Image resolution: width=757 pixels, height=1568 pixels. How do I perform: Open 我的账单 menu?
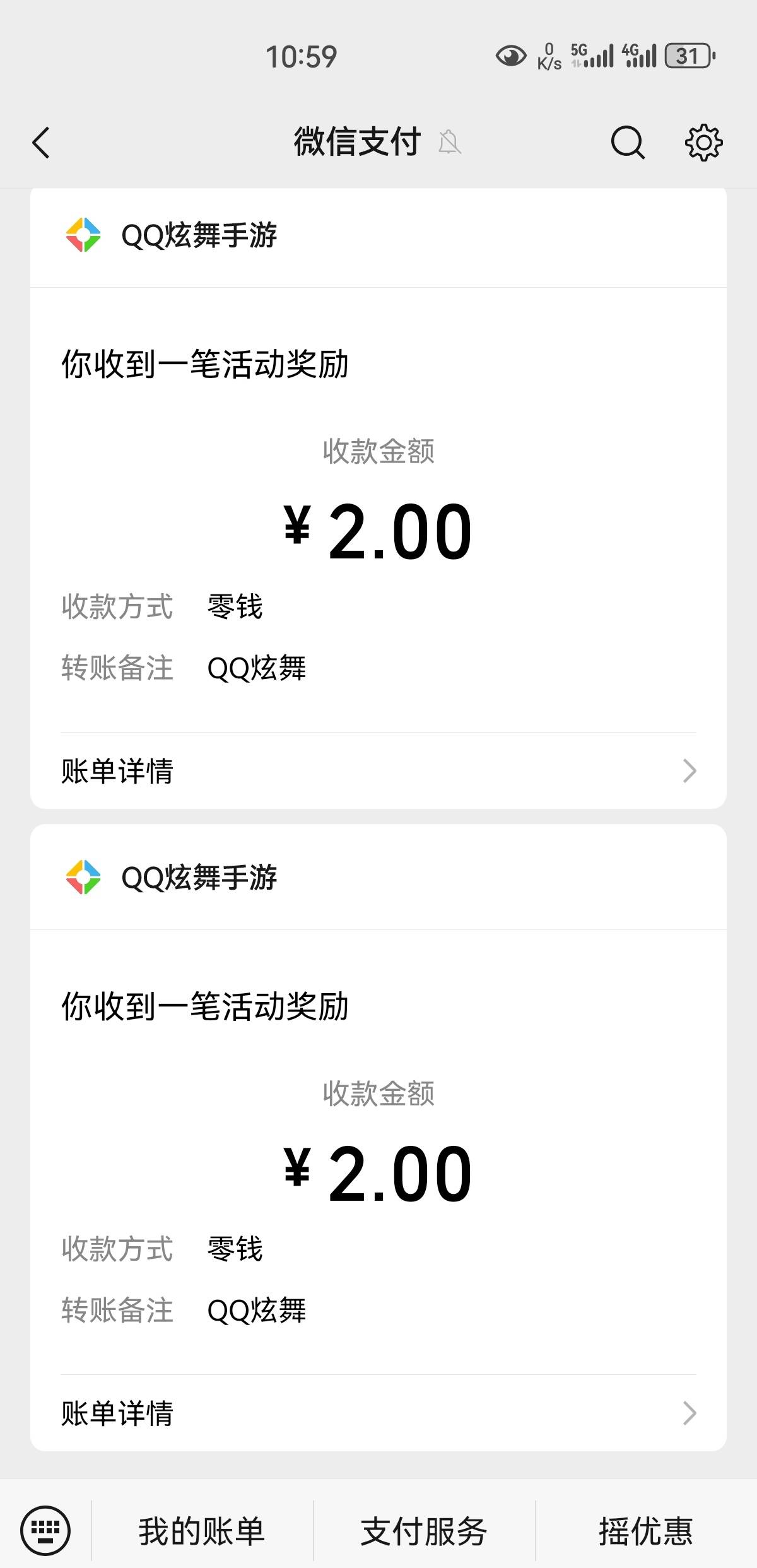202,1531
